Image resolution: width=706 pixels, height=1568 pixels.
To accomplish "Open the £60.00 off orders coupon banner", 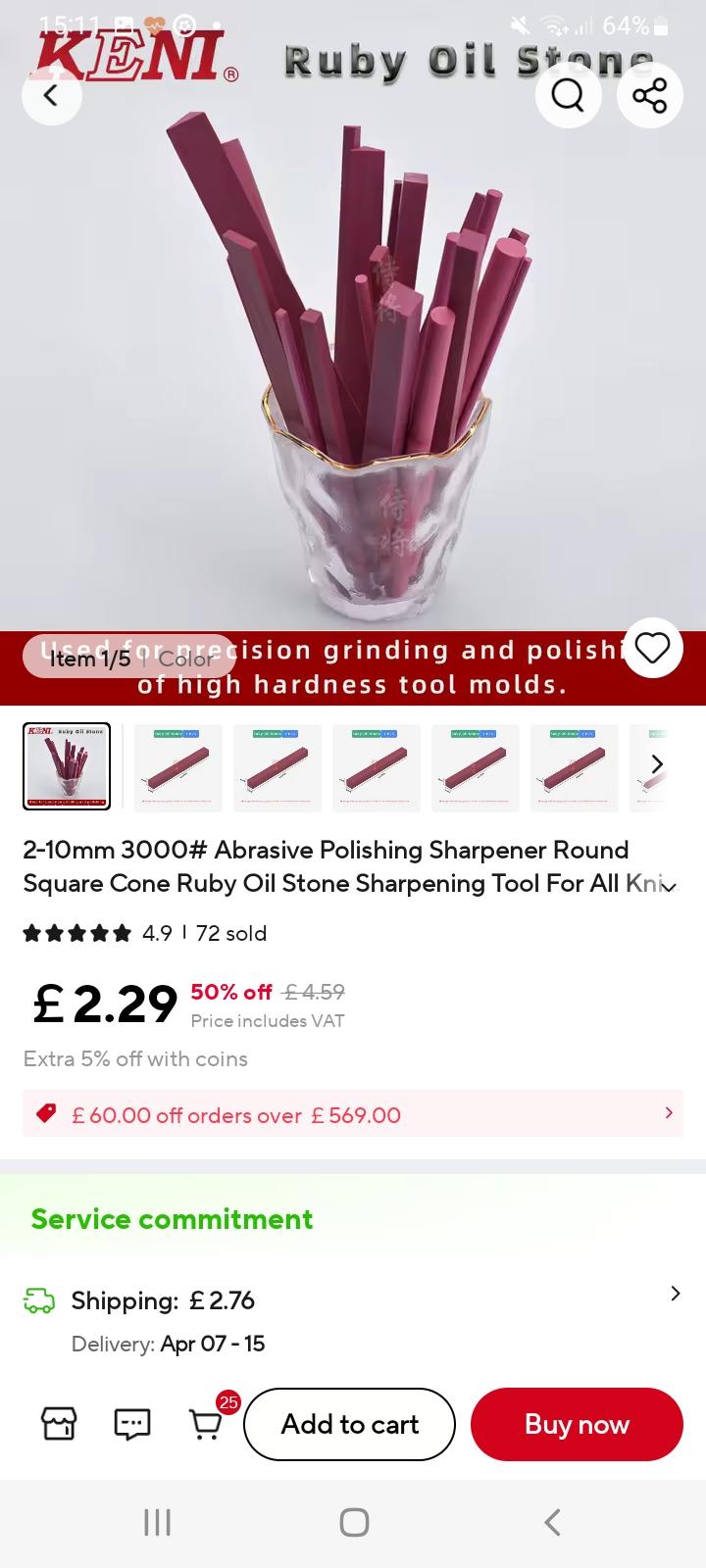I will pos(353,1115).
